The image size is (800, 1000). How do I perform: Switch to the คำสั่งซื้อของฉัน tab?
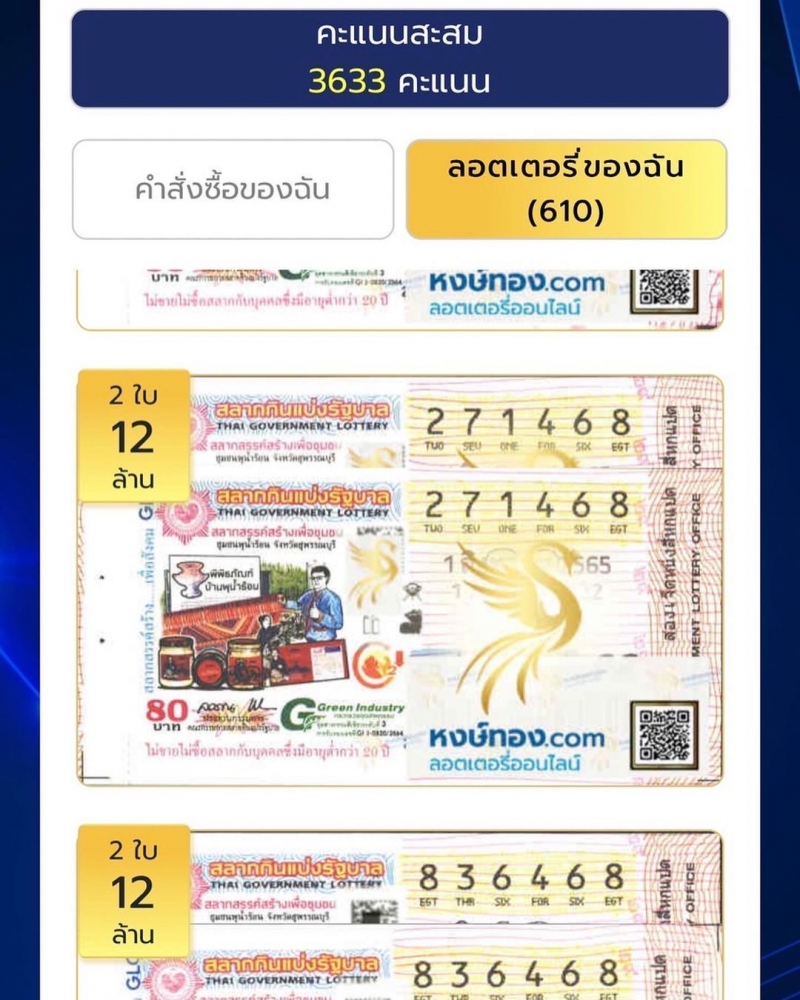pos(232,189)
